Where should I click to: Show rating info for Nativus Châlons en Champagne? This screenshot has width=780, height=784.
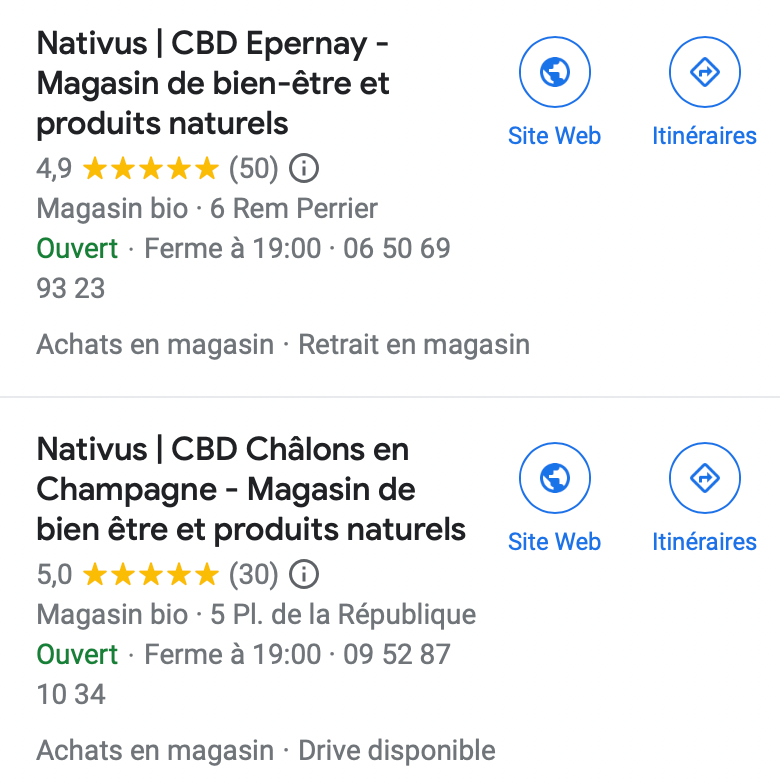point(303,575)
